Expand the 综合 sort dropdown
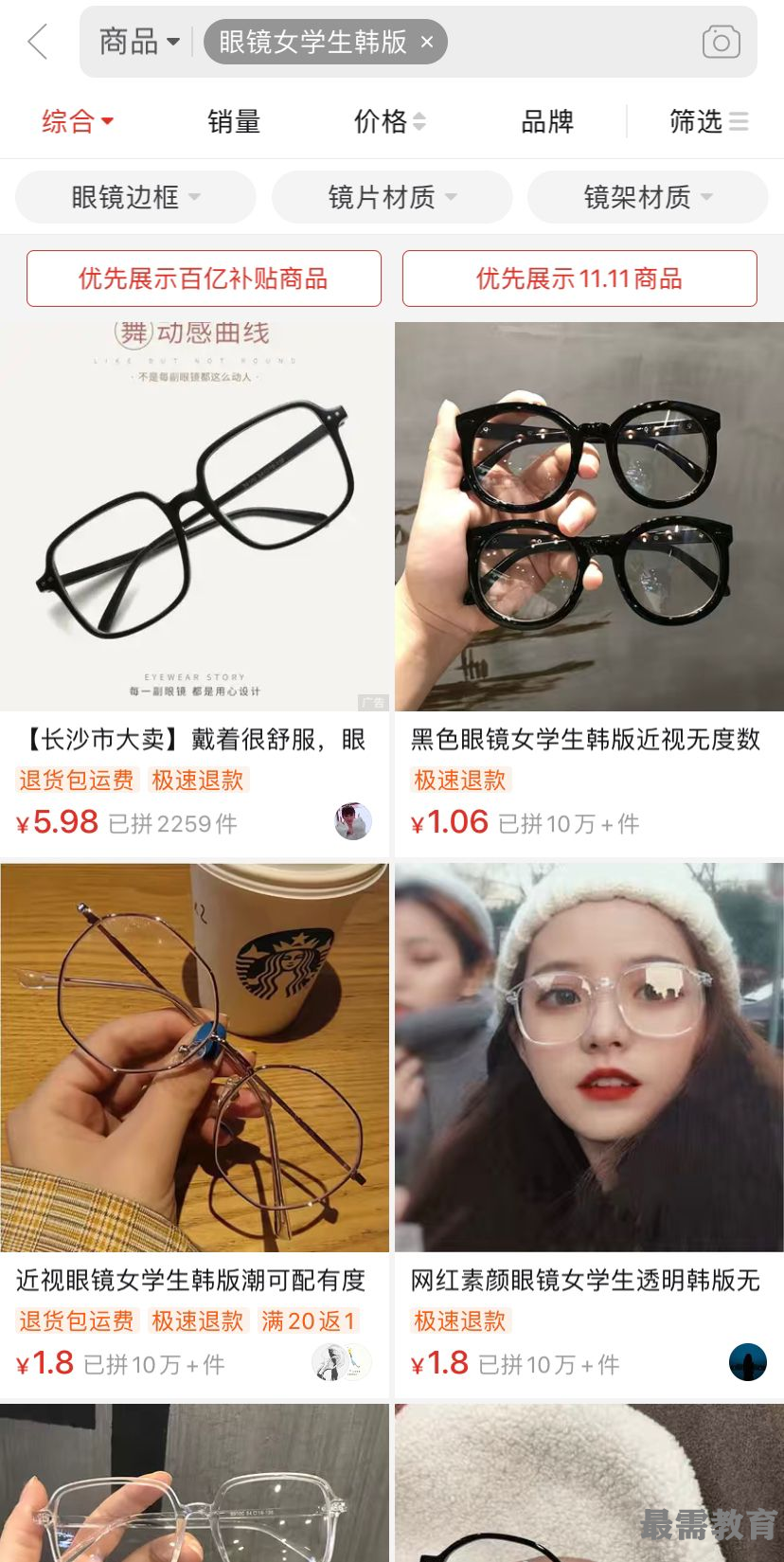Screen dimensions: 784x1562 (78, 121)
